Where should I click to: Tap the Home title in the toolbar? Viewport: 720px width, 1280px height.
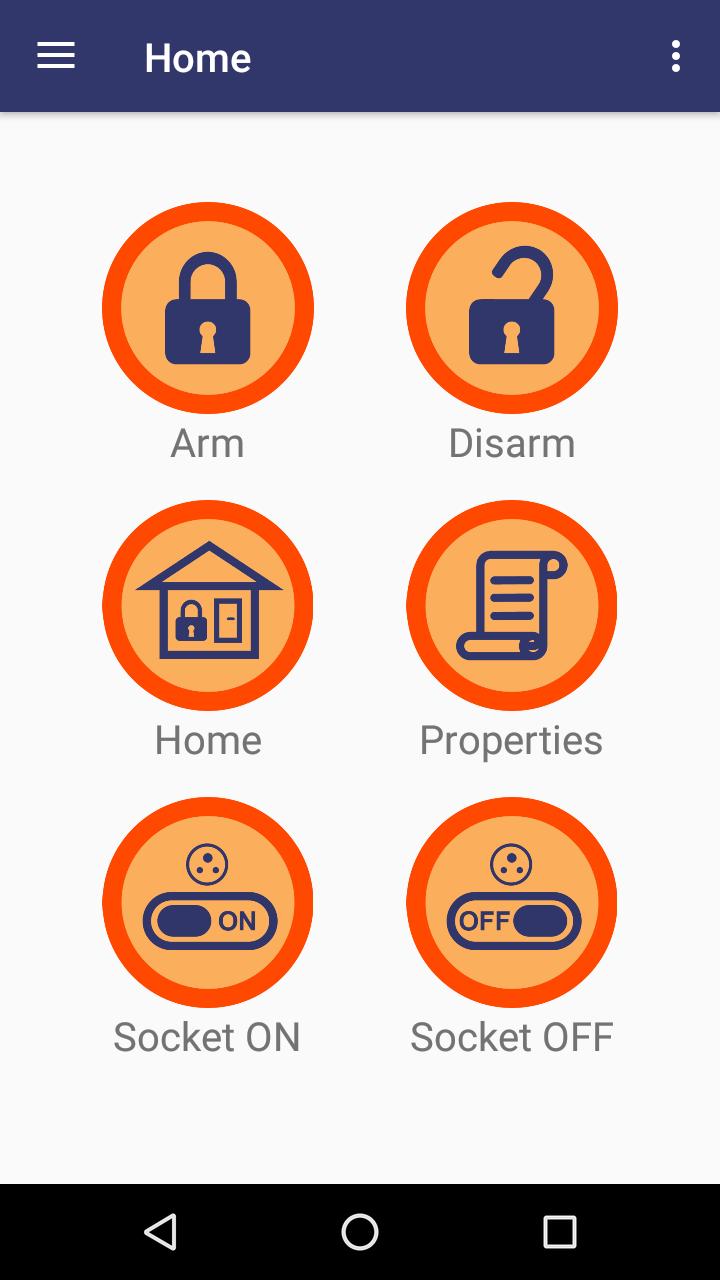(198, 57)
